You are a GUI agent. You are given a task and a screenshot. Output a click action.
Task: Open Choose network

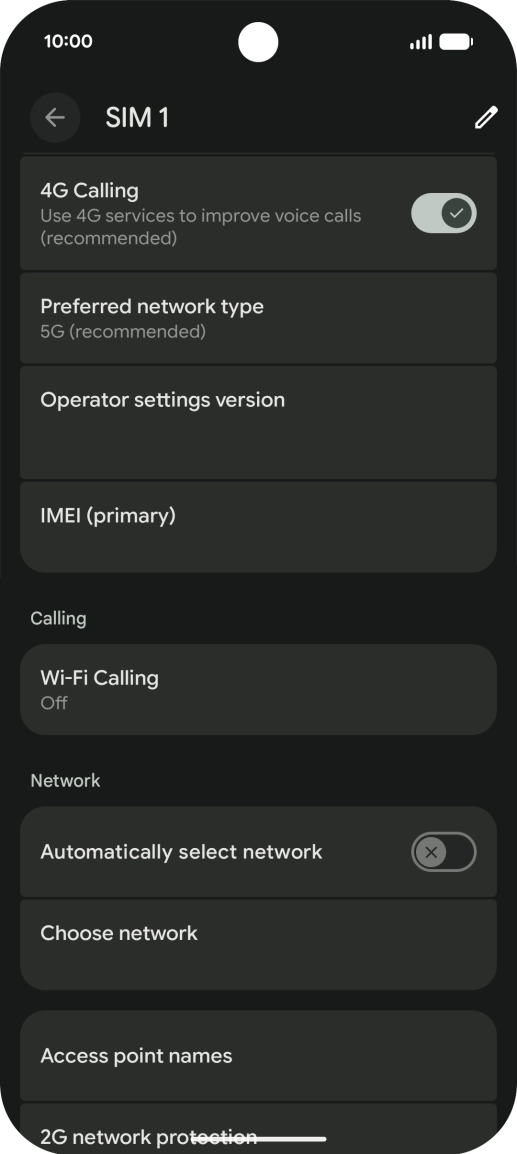[x=258, y=945]
